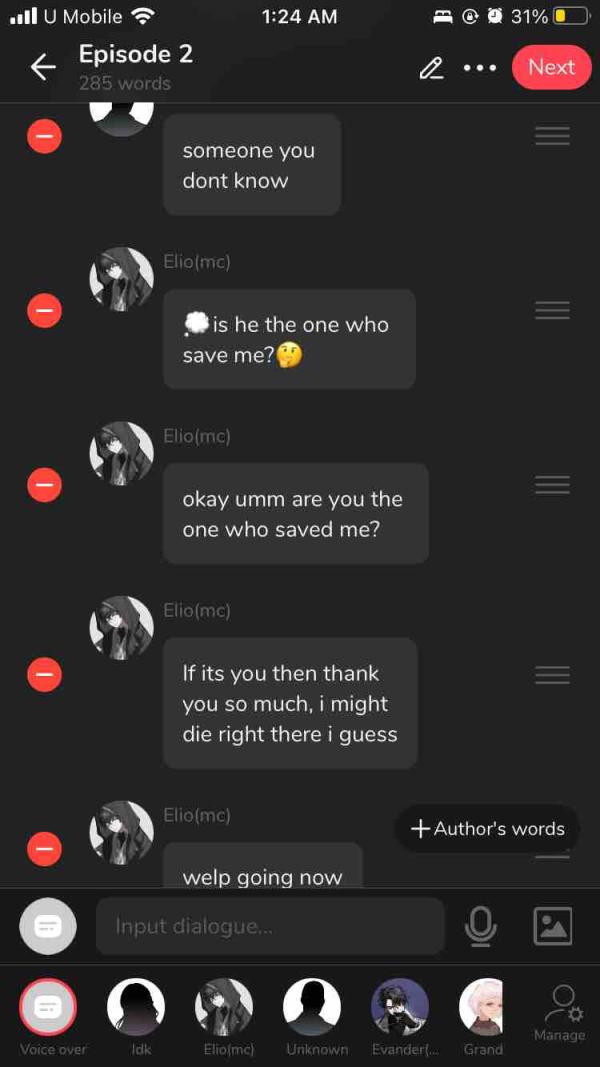Open the three-dot overflow menu

point(480,68)
